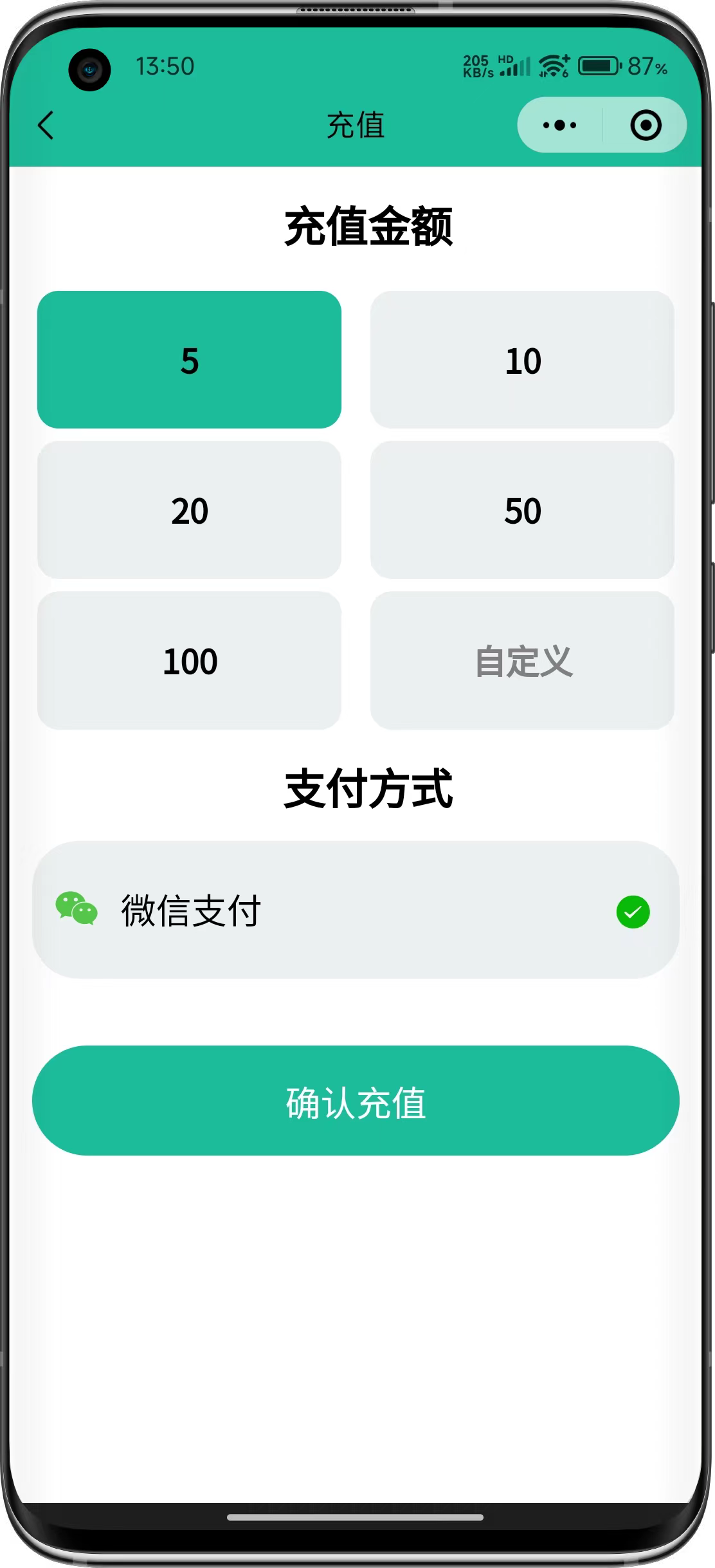Screen dimensions: 715x1568
Task: Tap 自定义 to enter a custom amount
Action: click(522, 661)
